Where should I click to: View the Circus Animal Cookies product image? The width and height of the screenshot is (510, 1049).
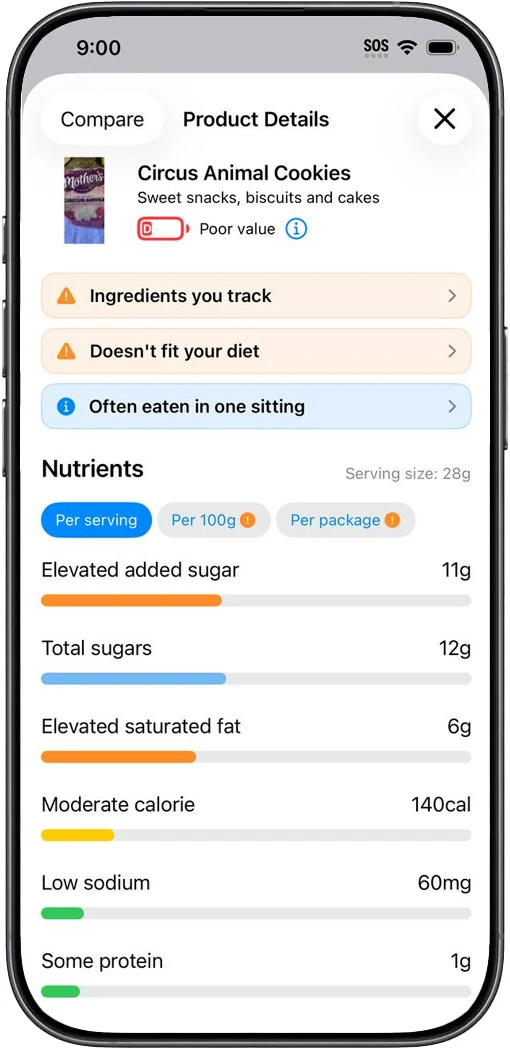click(x=84, y=200)
